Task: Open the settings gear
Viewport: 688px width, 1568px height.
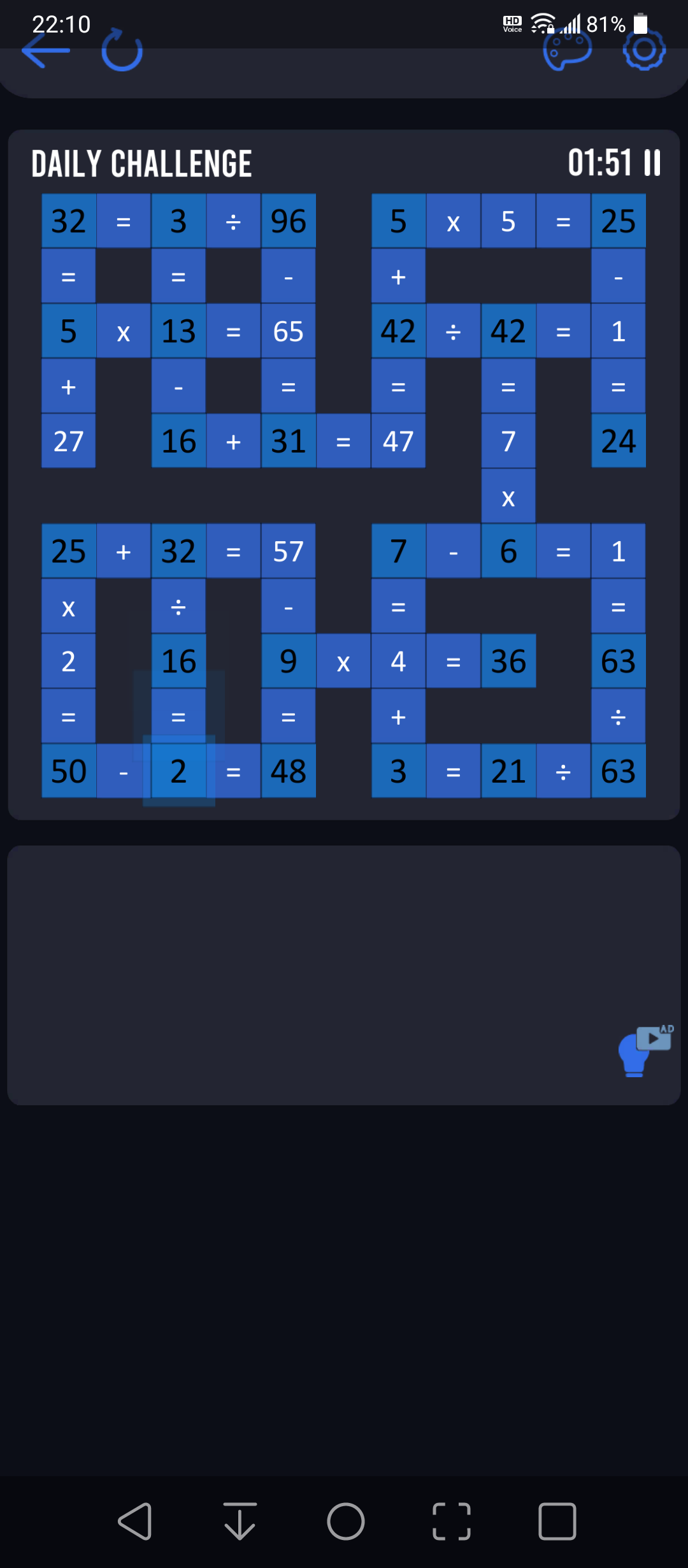Action: point(644,50)
